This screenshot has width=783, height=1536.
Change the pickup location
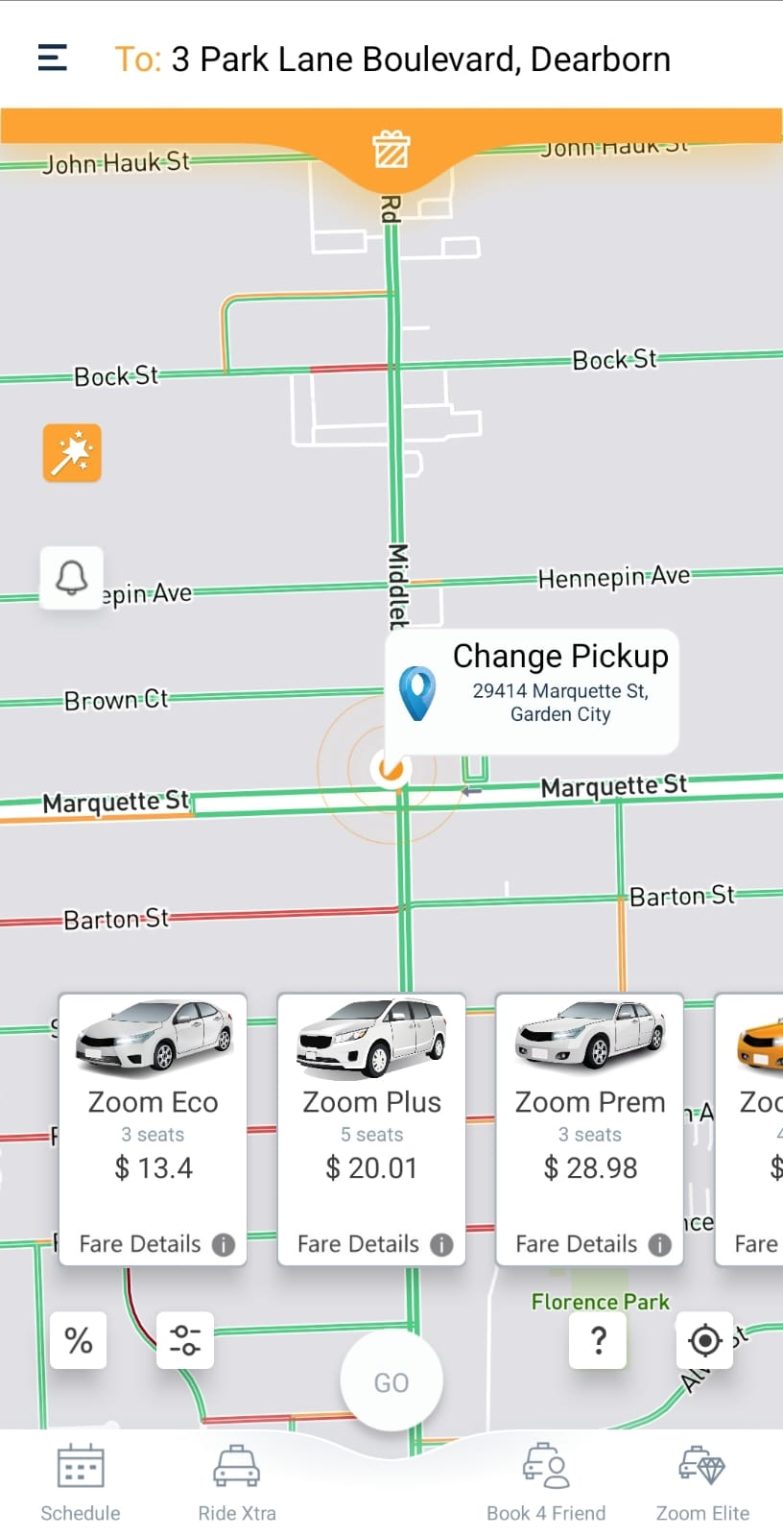[532, 691]
